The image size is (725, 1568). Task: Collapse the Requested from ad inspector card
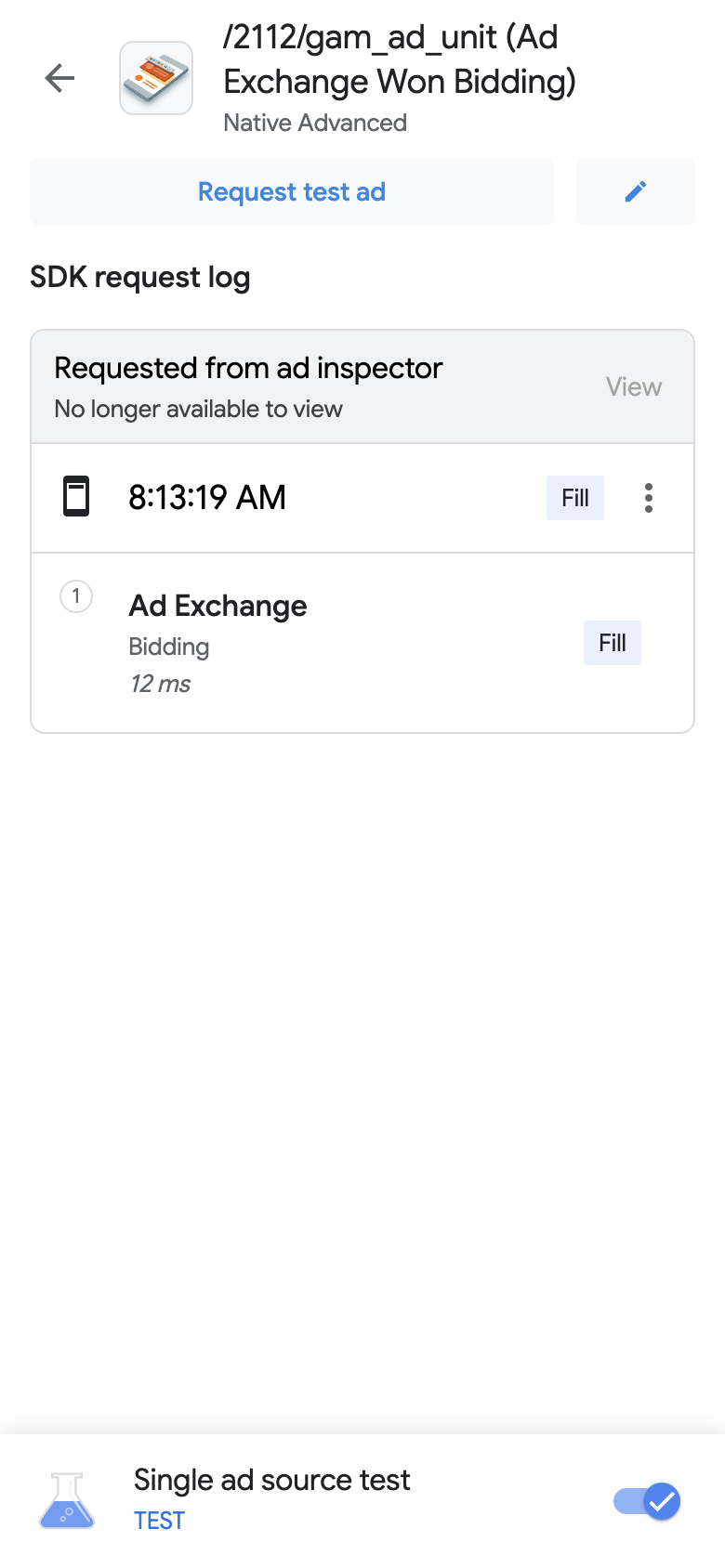click(x=247, y=368)
